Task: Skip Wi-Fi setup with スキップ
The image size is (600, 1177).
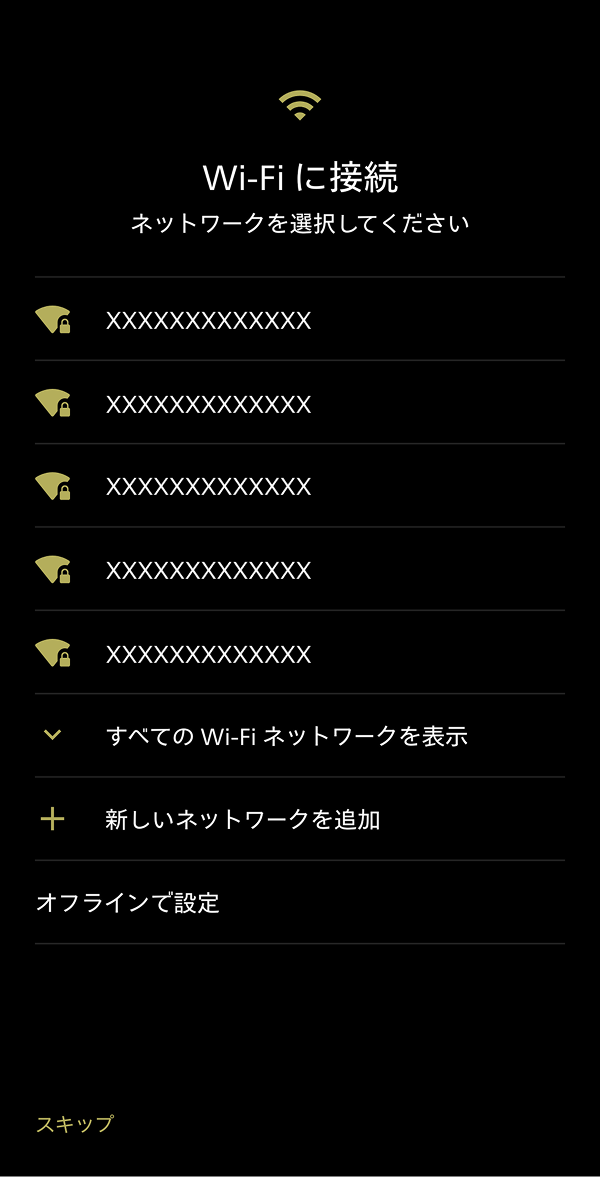Action: (x=75, y=1124)
